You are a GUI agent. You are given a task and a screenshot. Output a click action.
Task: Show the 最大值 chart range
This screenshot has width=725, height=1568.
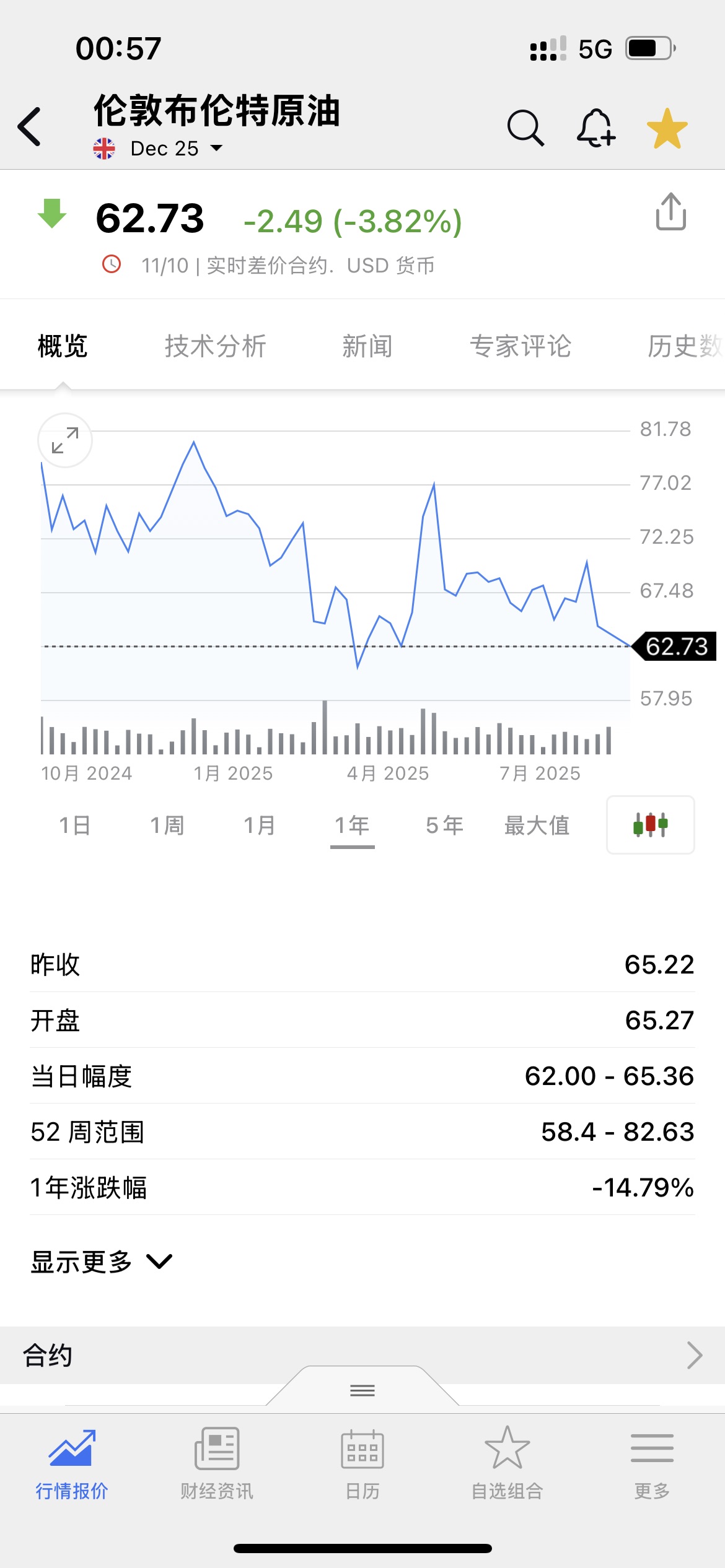[x=537, y=825]
